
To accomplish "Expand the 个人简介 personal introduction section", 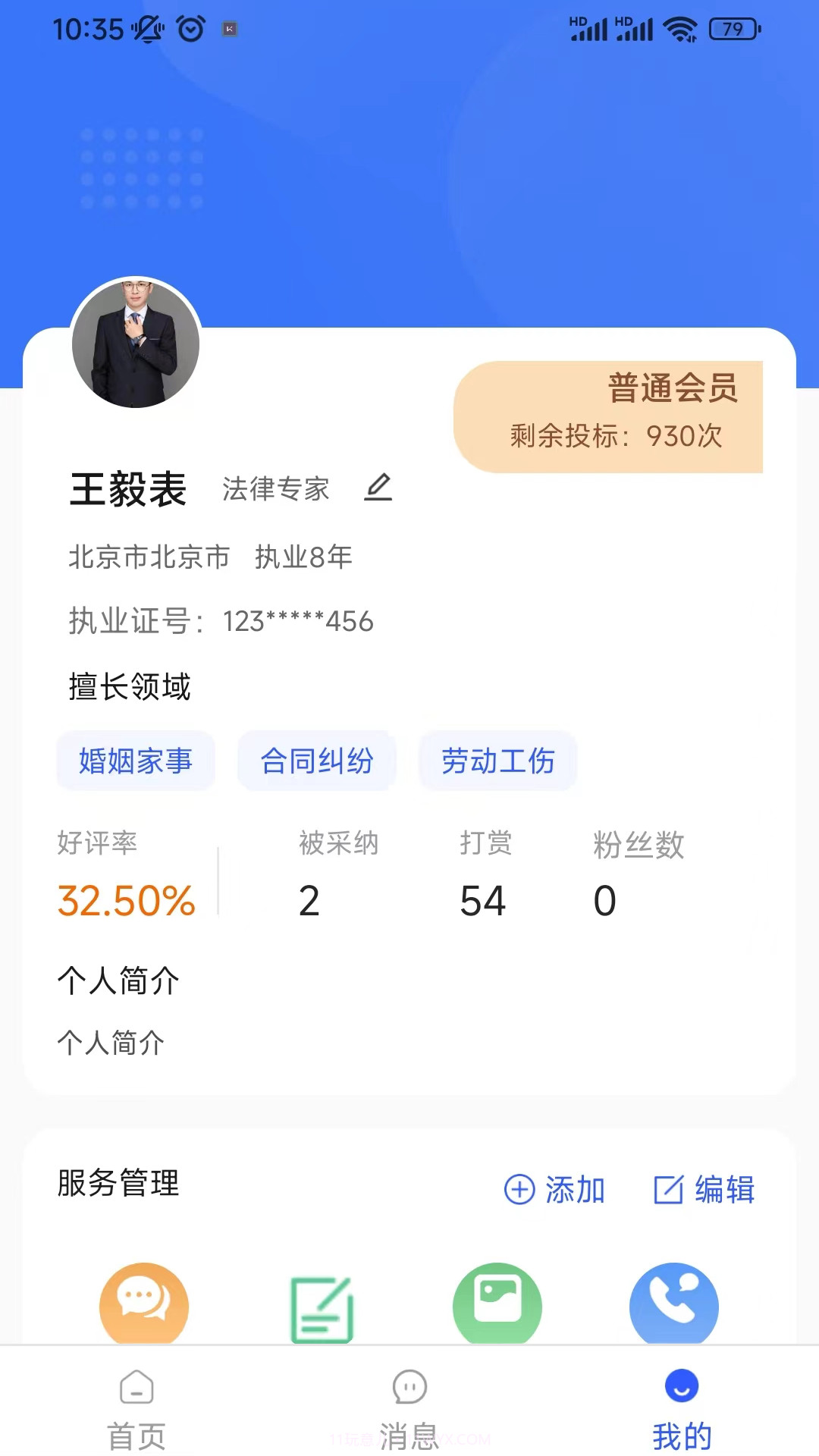I will click(x=118, y=981).
